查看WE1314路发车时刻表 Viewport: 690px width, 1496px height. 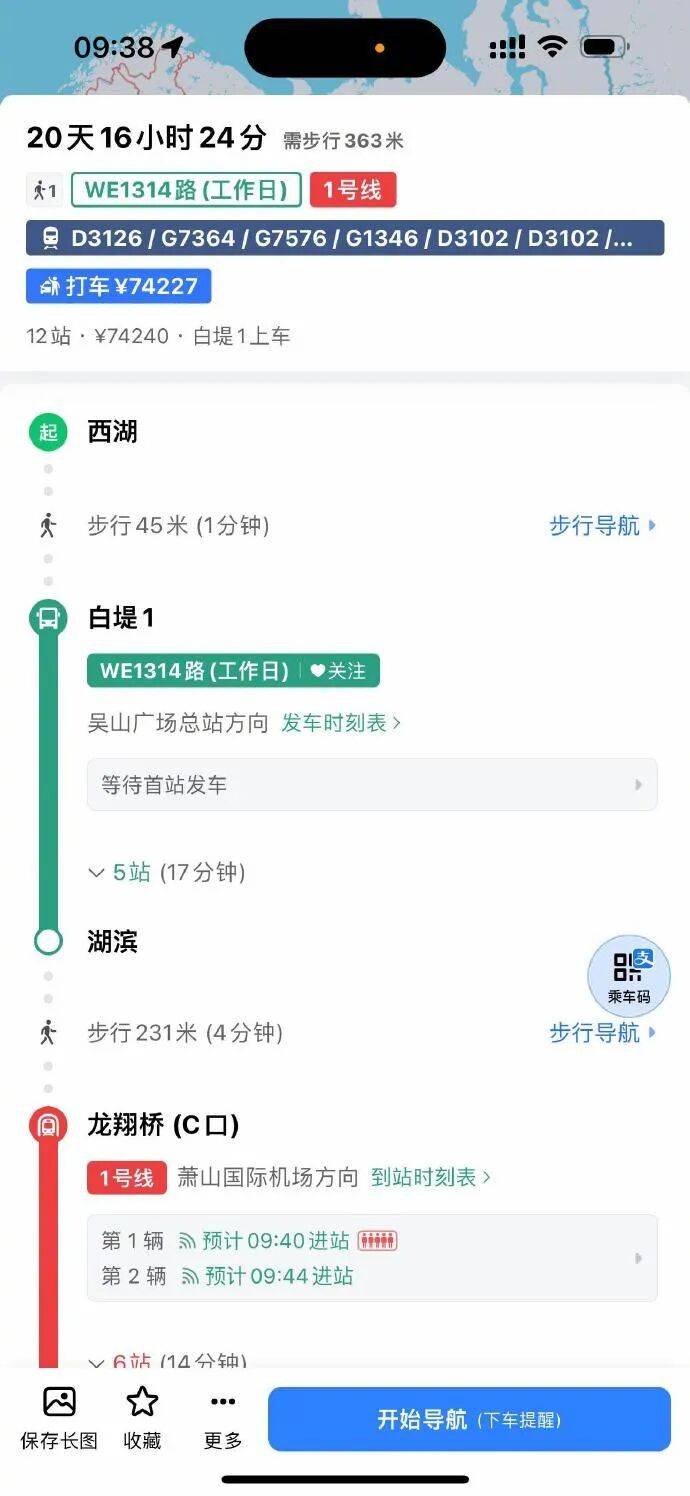[x=340, y=723]
